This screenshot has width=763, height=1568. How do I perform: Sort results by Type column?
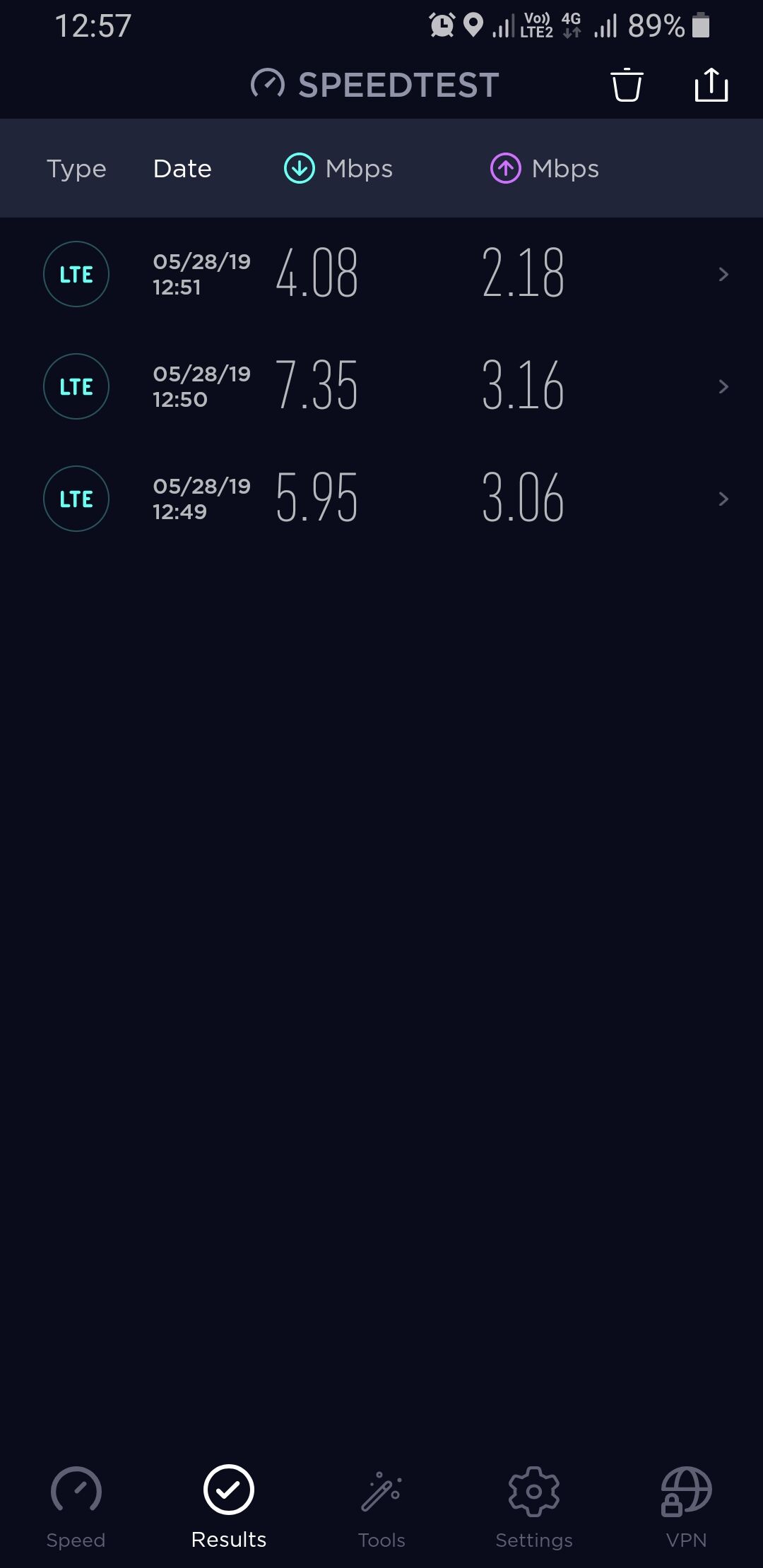76,169
